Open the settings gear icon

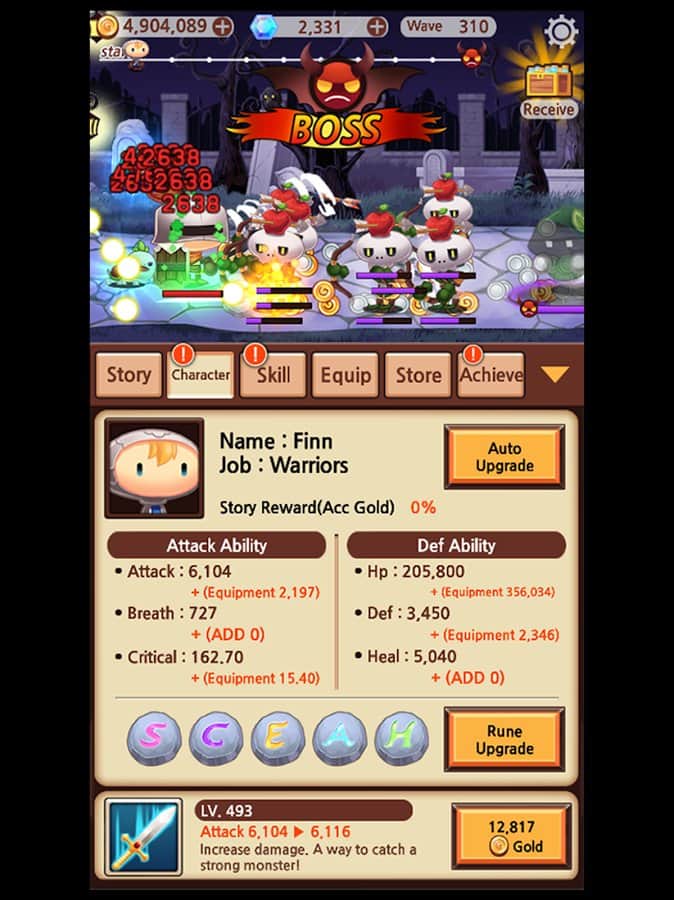click(561, 31)
